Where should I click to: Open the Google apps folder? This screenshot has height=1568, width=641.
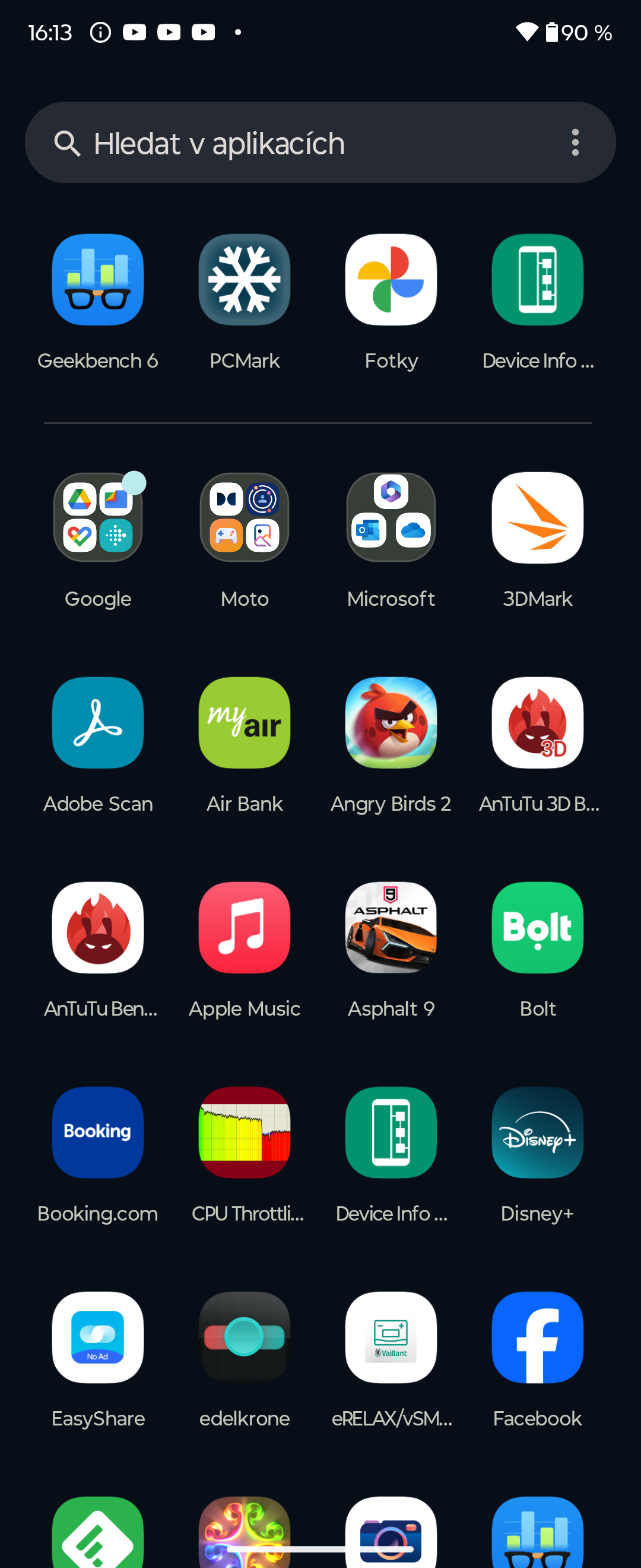click(98, 518)
